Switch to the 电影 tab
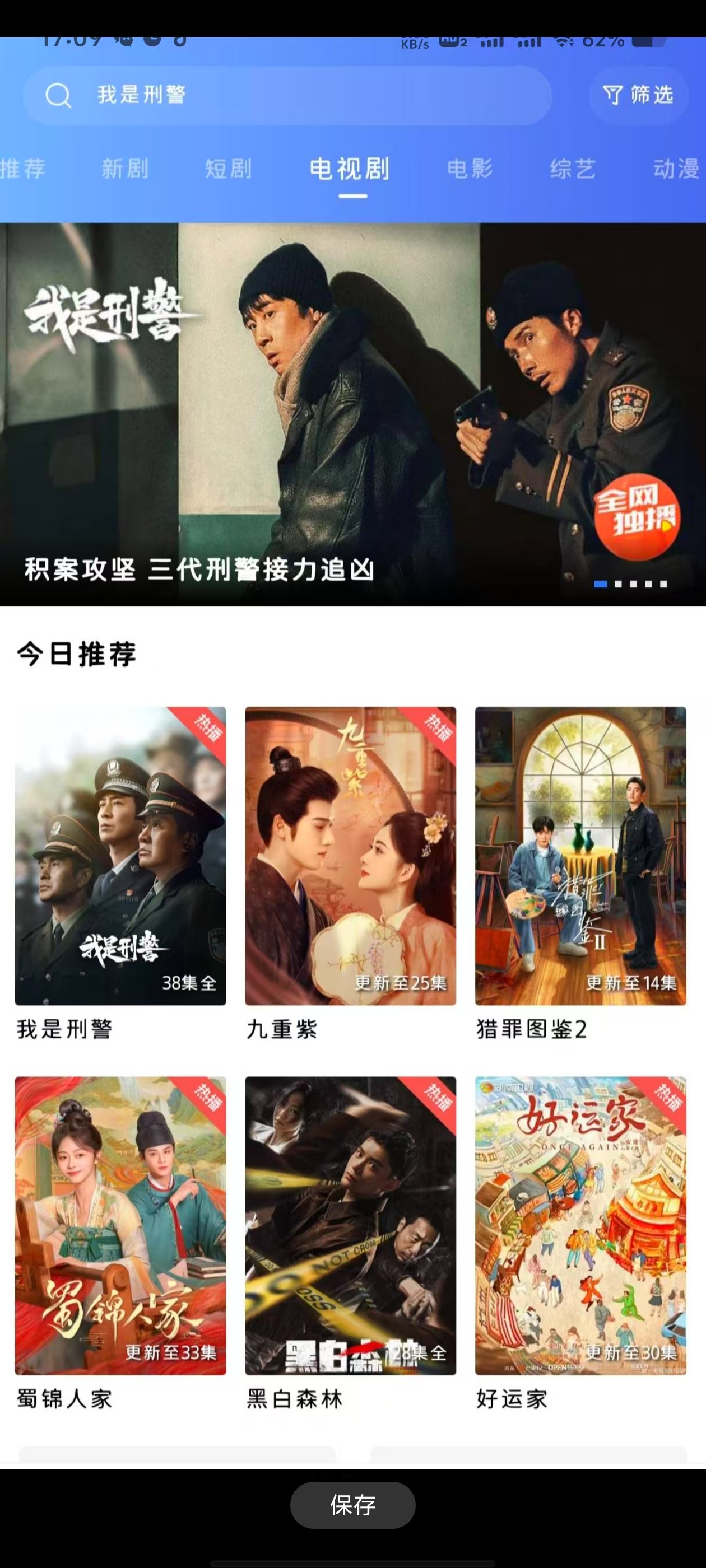 click(470, 169)
